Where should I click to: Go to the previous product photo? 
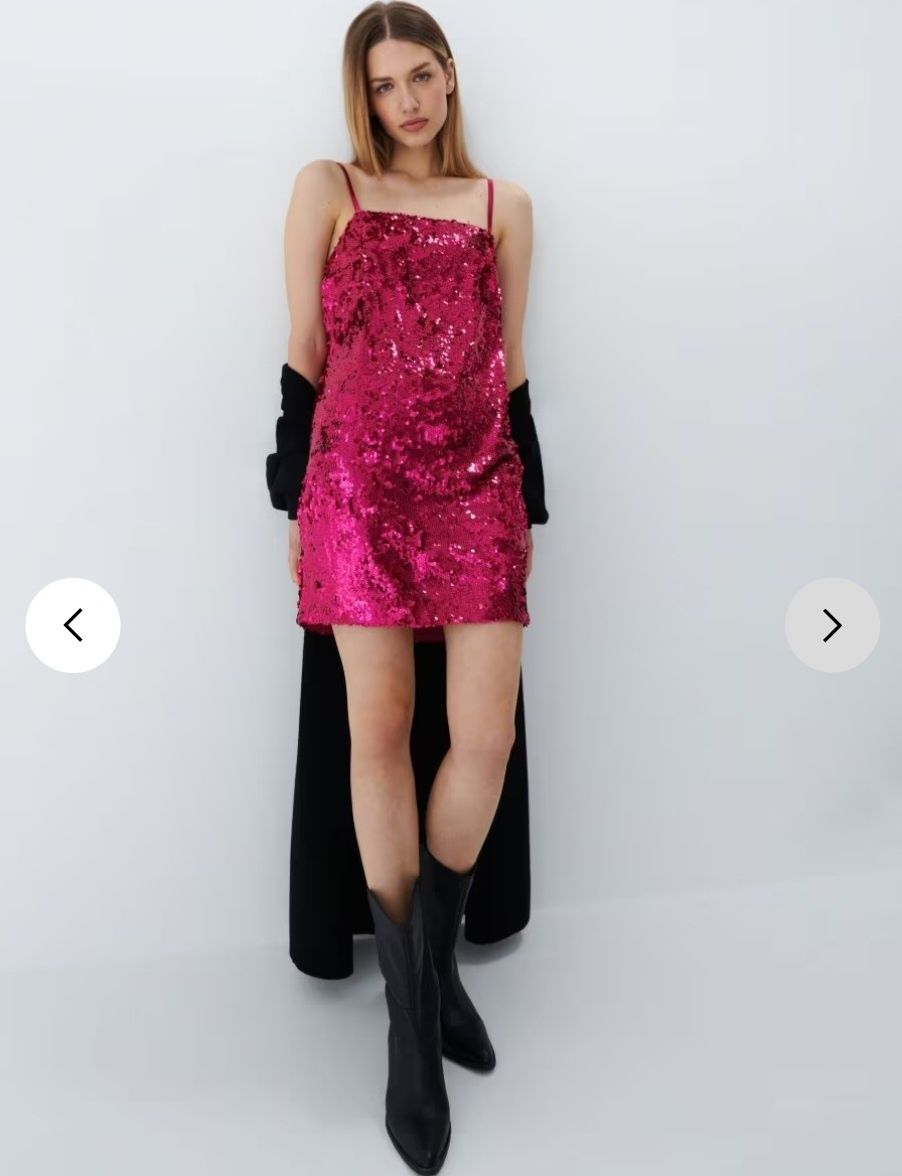click(x=73, y=625)
